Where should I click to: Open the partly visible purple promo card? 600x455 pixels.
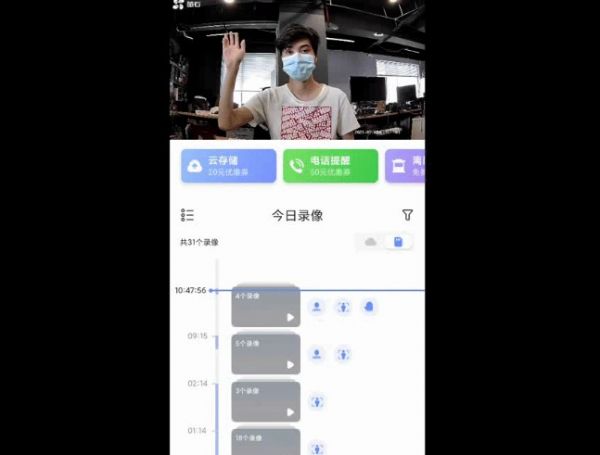405,166
